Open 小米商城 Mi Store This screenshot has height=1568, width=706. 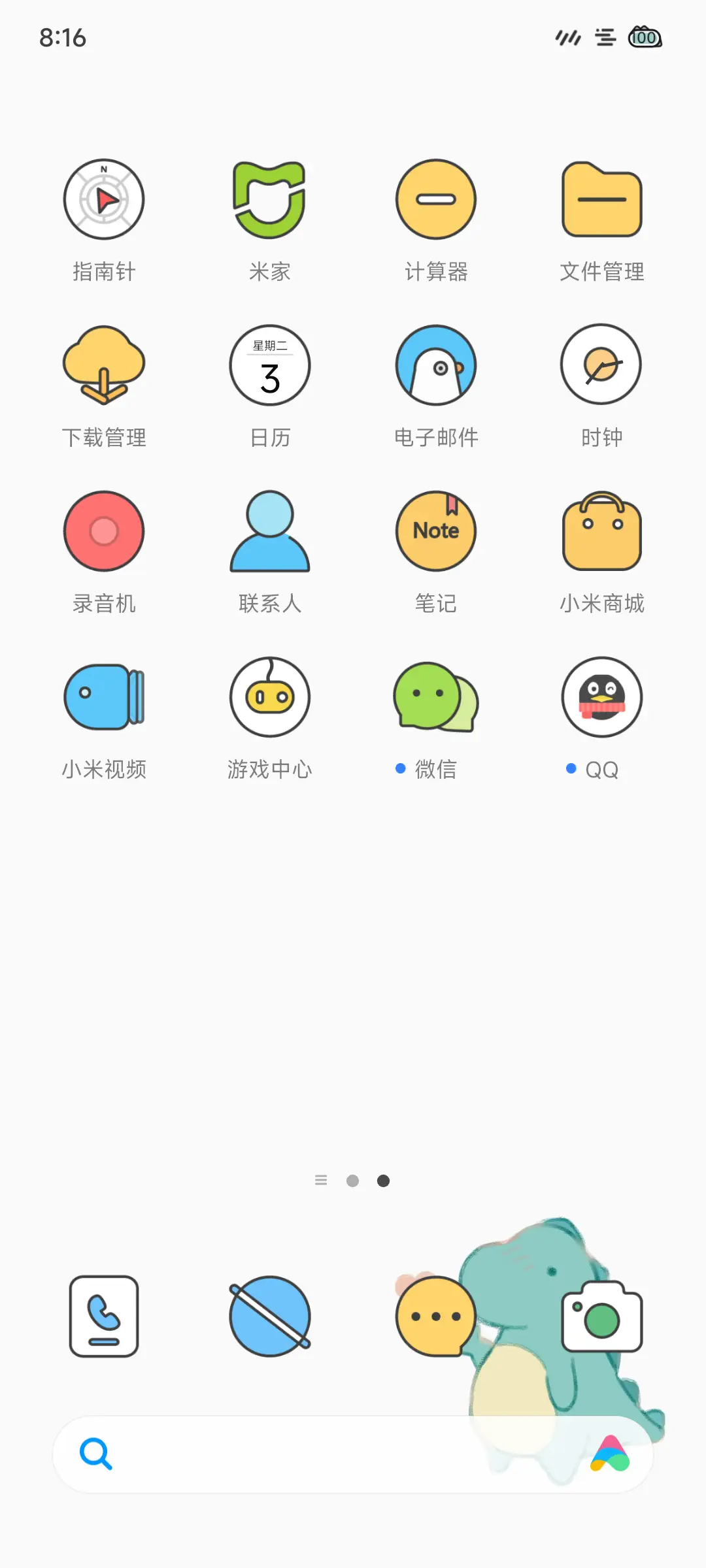coord(601,531)
